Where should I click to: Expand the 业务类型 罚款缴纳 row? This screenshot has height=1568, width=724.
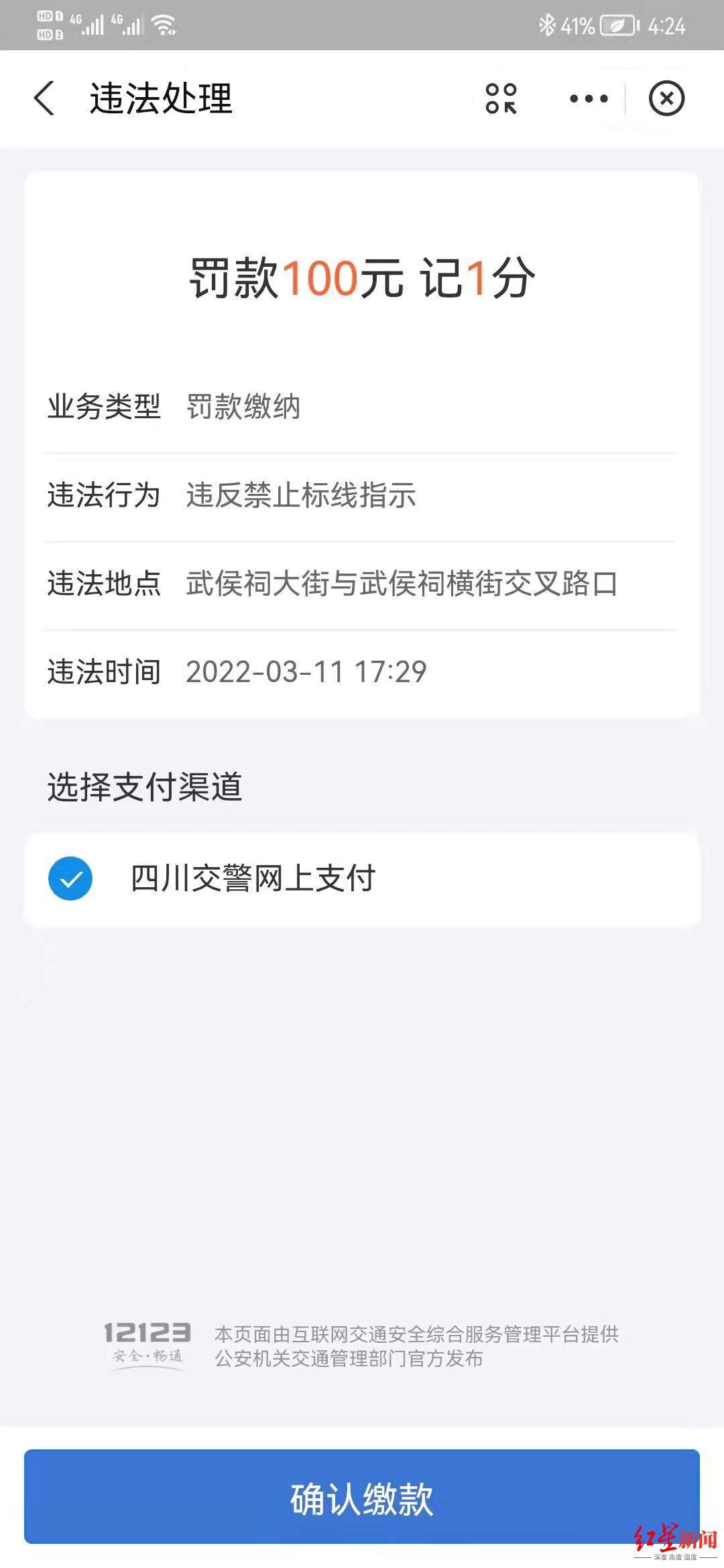(x=362, y=407)
